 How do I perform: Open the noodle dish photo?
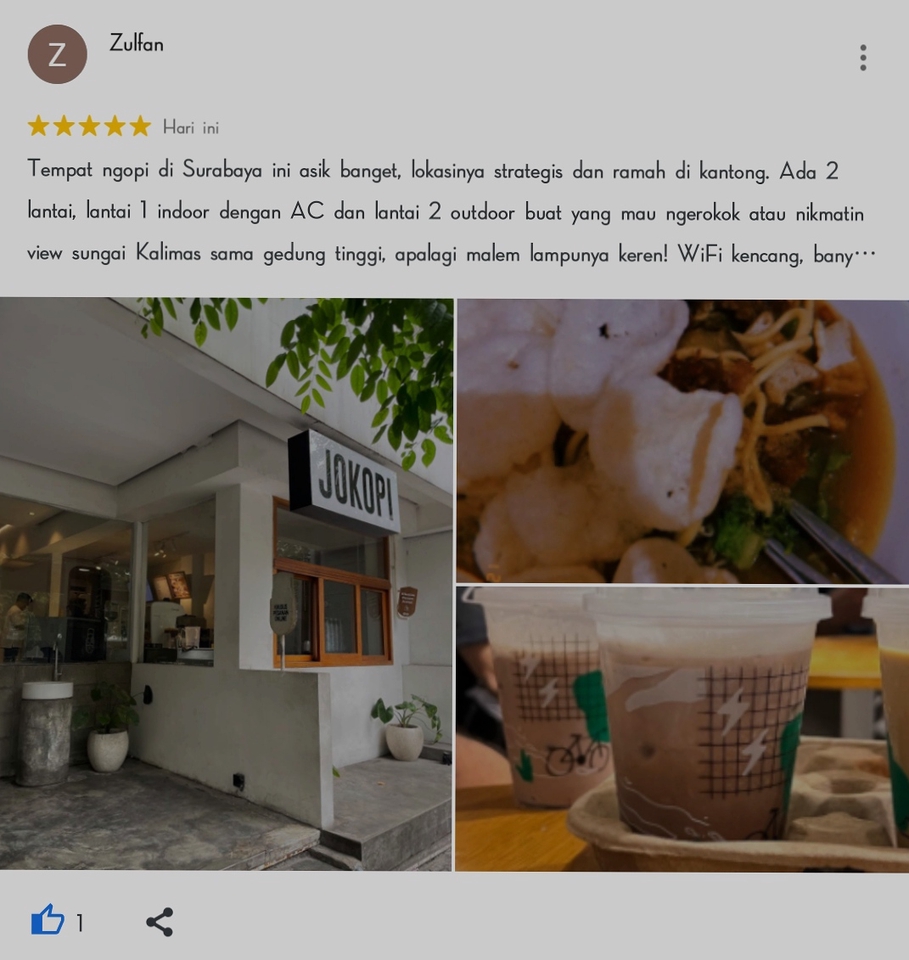pos(683,440)
